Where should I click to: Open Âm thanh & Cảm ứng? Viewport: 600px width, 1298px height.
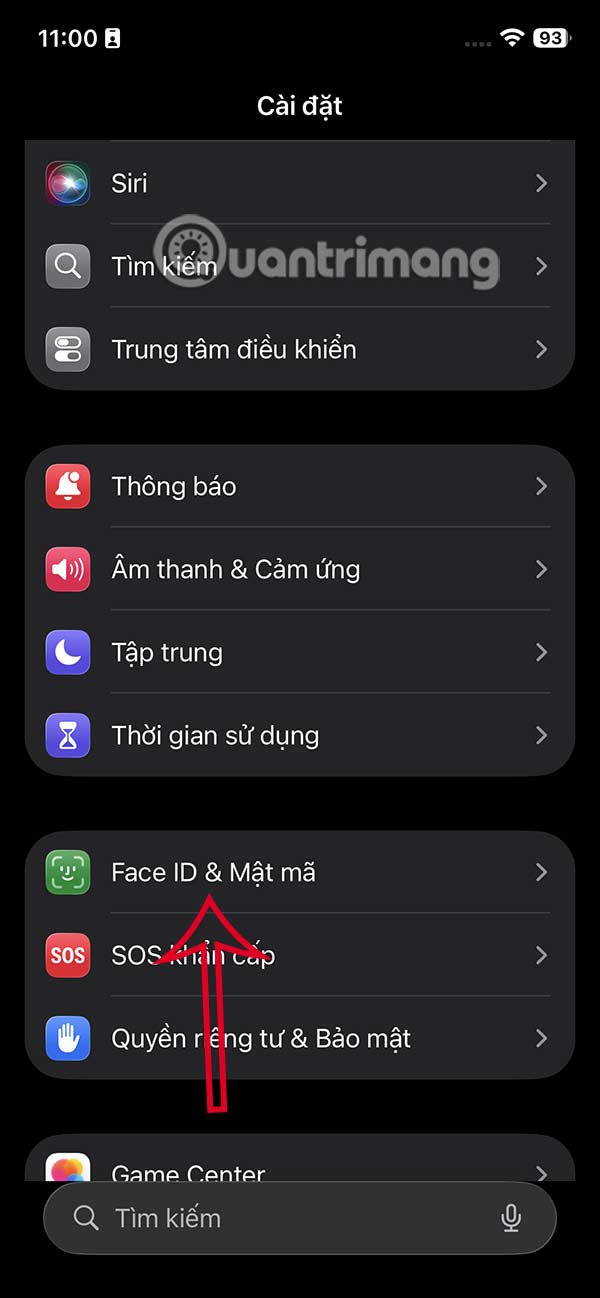300,570
